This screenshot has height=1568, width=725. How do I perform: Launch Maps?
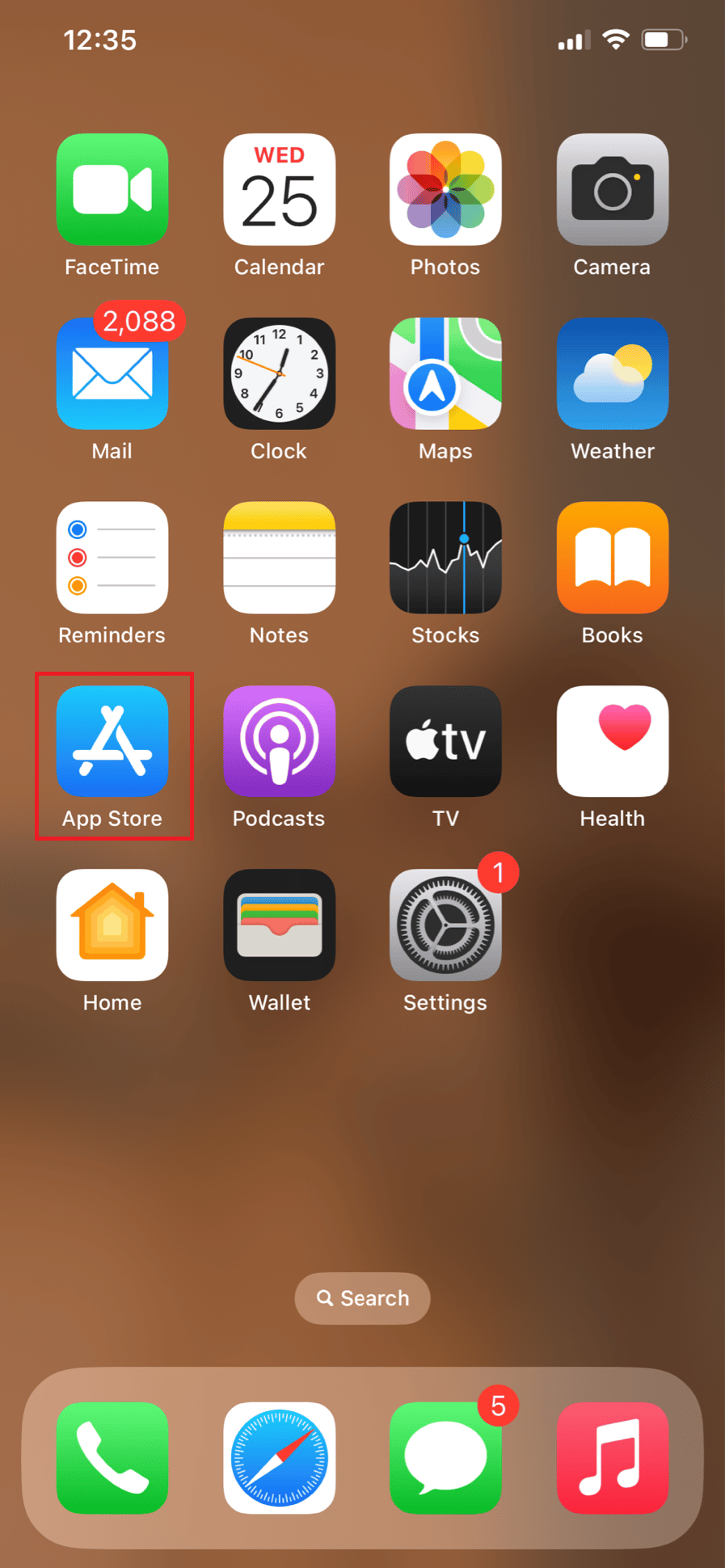click(x=445, y=374)
